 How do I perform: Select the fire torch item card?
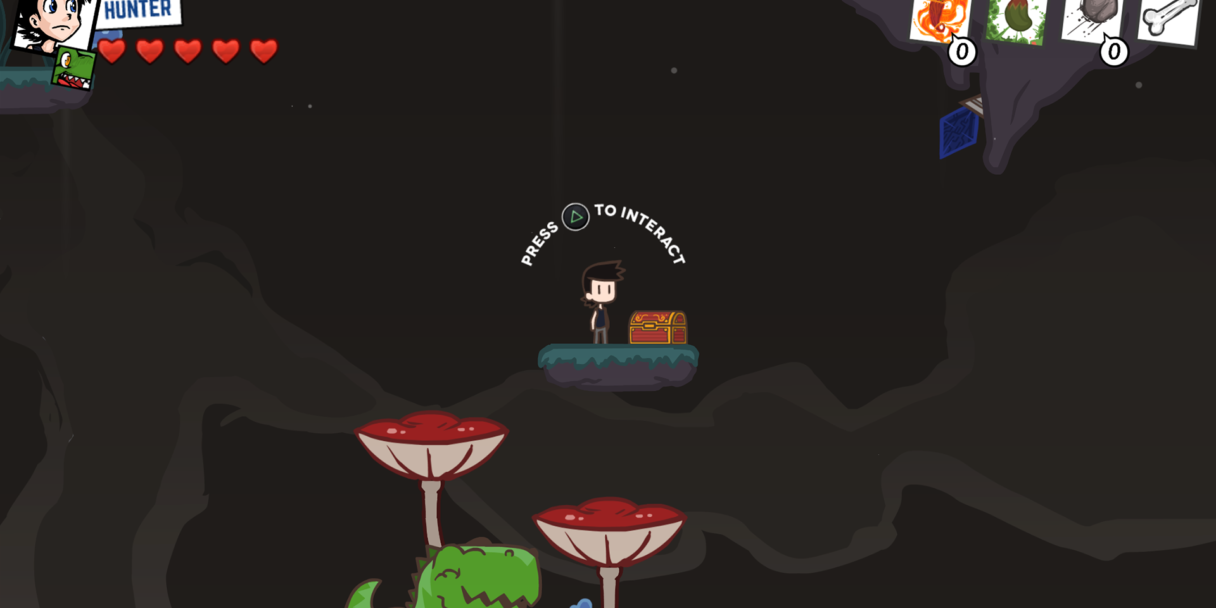(939, 17)
